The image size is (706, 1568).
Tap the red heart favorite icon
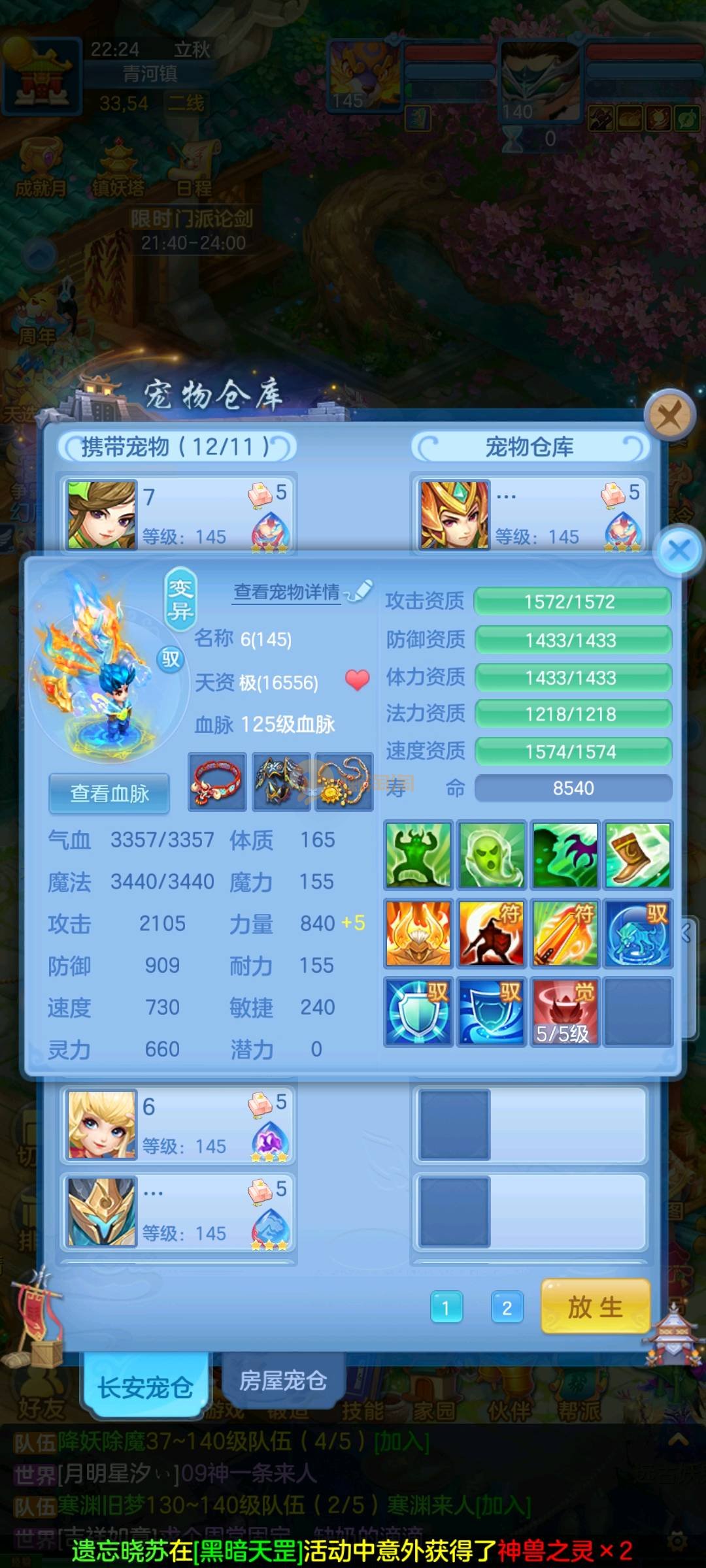point(357,680)
